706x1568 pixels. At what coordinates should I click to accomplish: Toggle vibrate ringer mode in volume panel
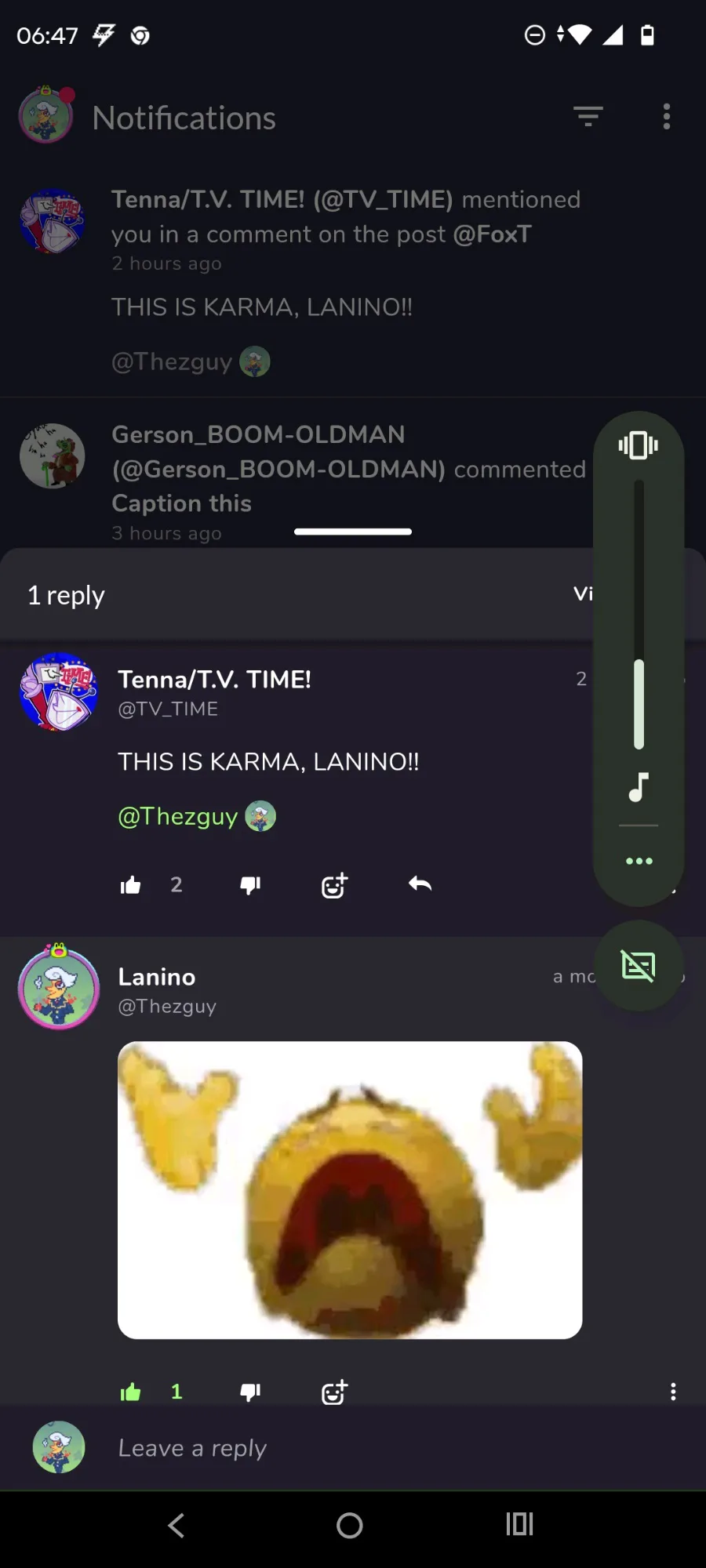(639, 445)
